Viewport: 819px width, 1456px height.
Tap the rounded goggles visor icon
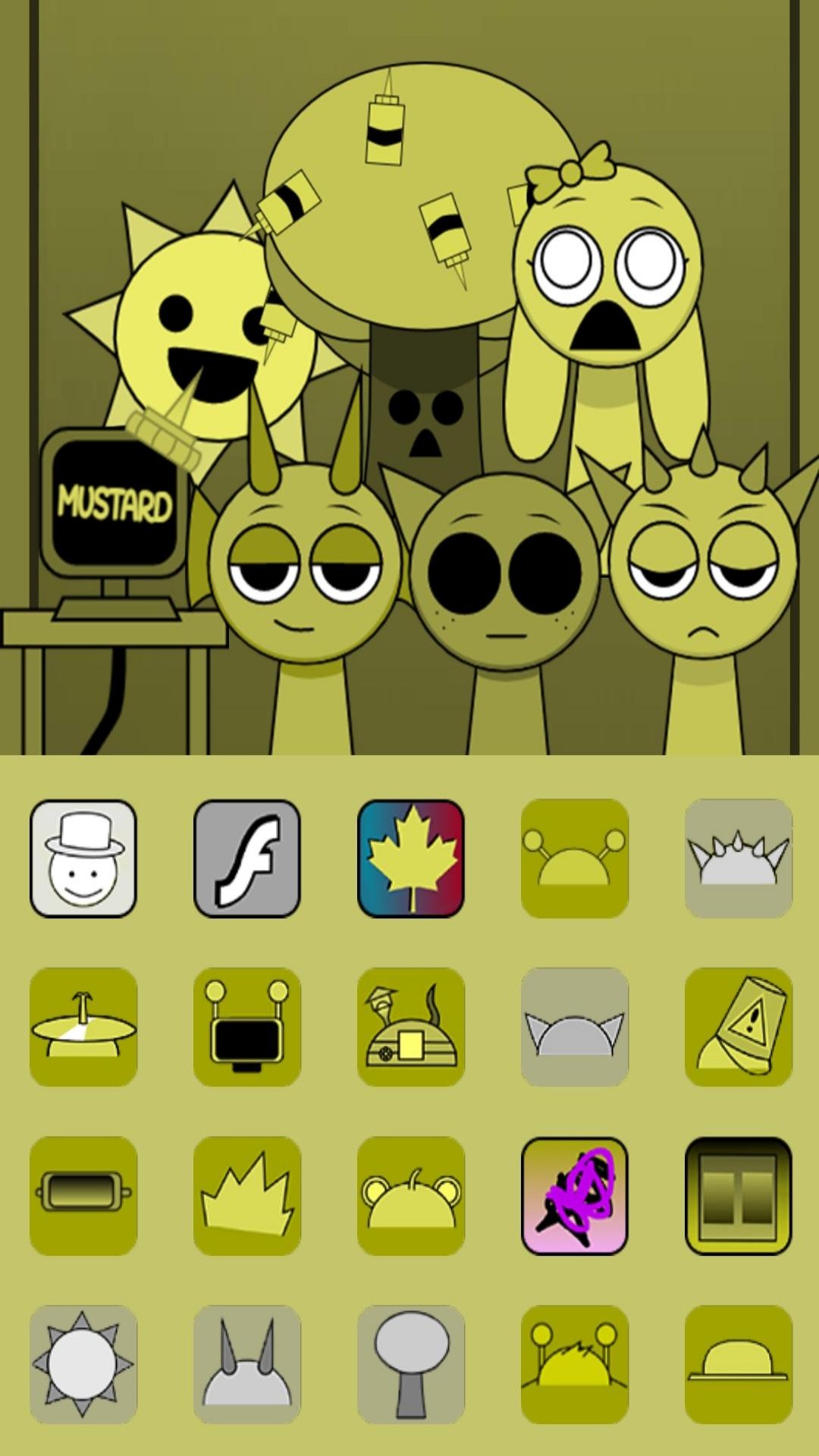83,1195
